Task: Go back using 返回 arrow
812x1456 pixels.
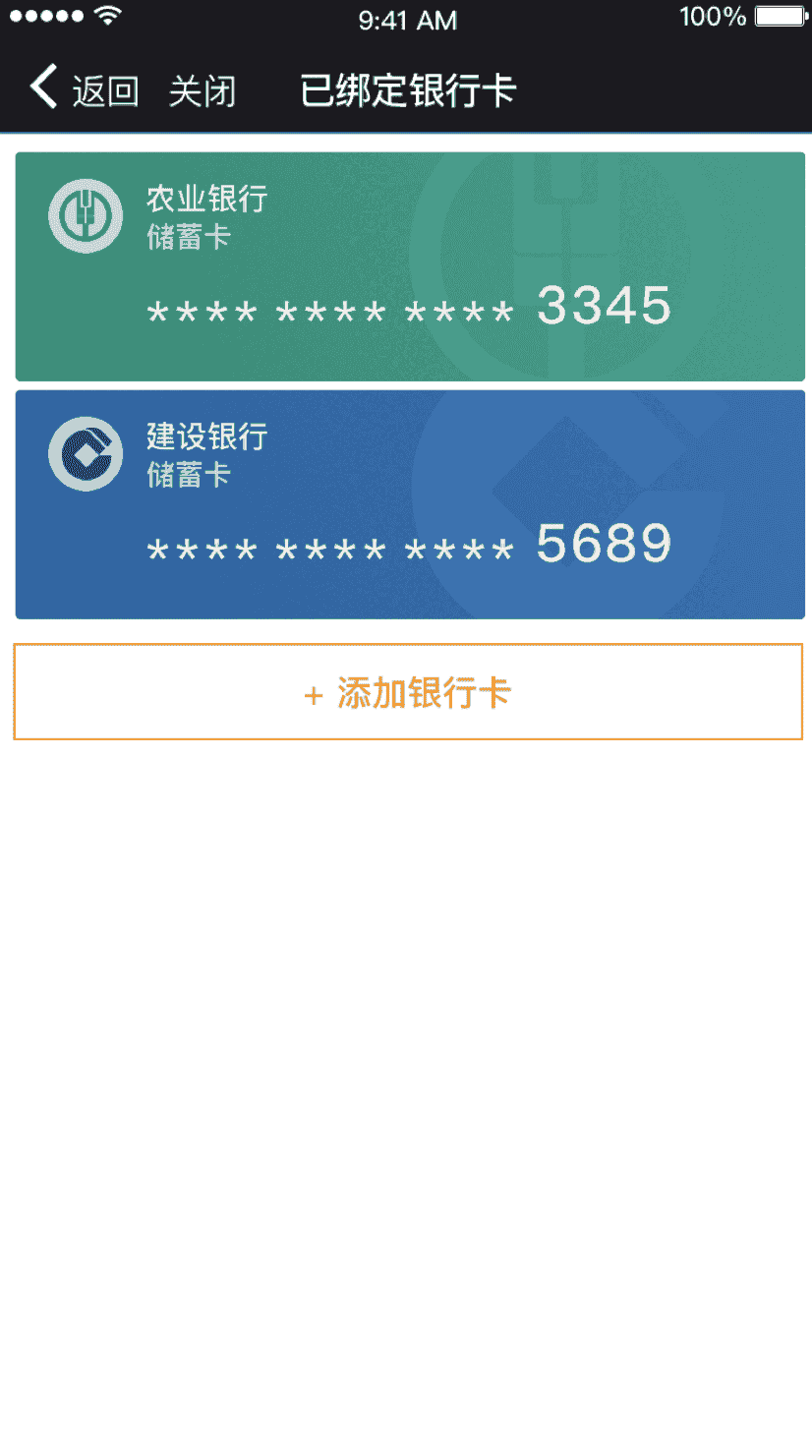Action: coord(83,90)
